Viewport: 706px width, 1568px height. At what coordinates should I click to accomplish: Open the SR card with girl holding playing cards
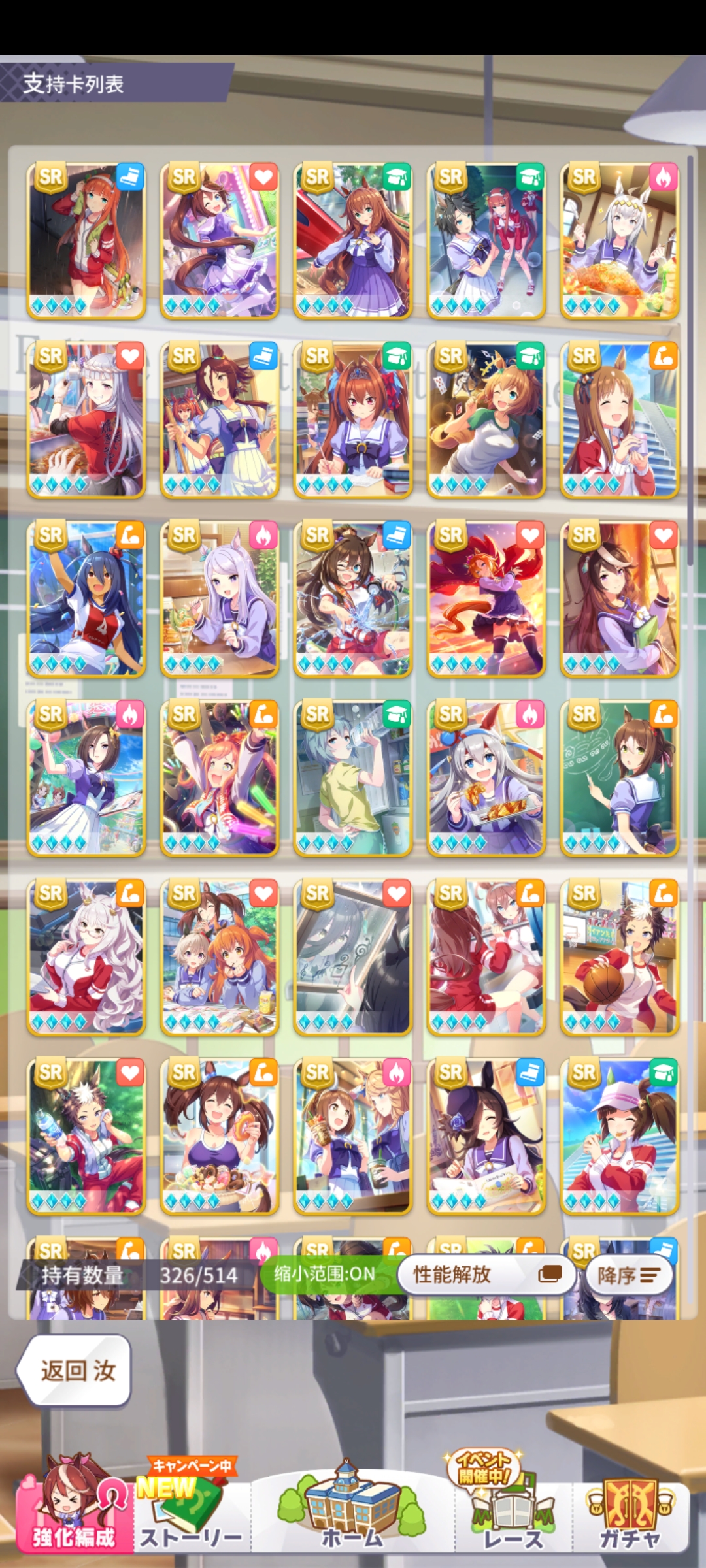[x=486, y=419]
